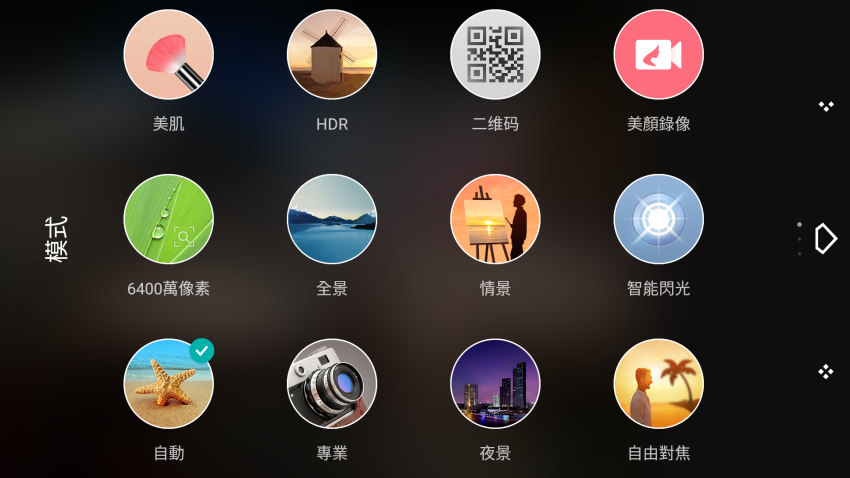Enable the 智能閃光 smart flash mode
850x478 pixels.
658,219
